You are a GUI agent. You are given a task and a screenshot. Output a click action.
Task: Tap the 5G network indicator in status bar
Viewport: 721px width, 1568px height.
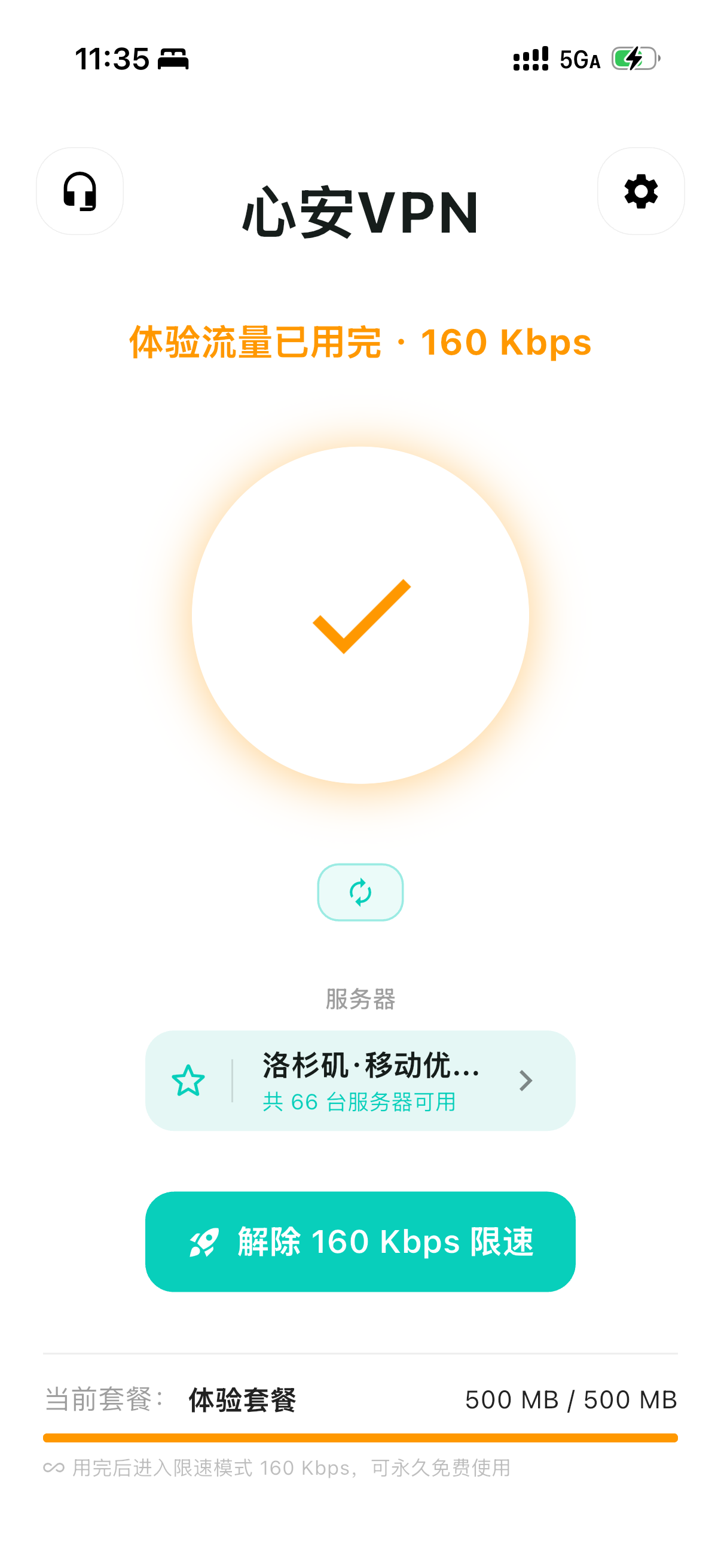(x=577, y=59)
